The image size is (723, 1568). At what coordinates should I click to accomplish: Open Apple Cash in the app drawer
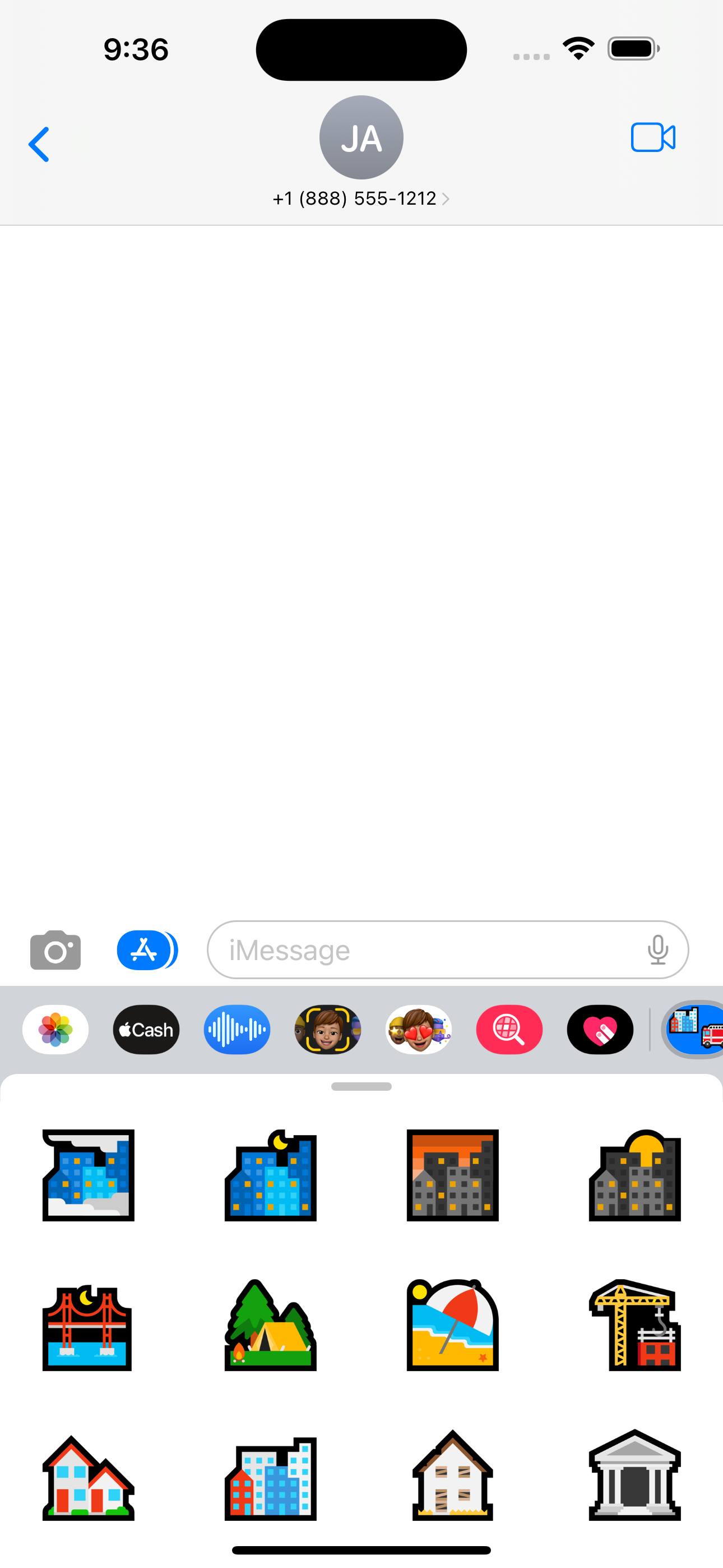(146, 1030)
